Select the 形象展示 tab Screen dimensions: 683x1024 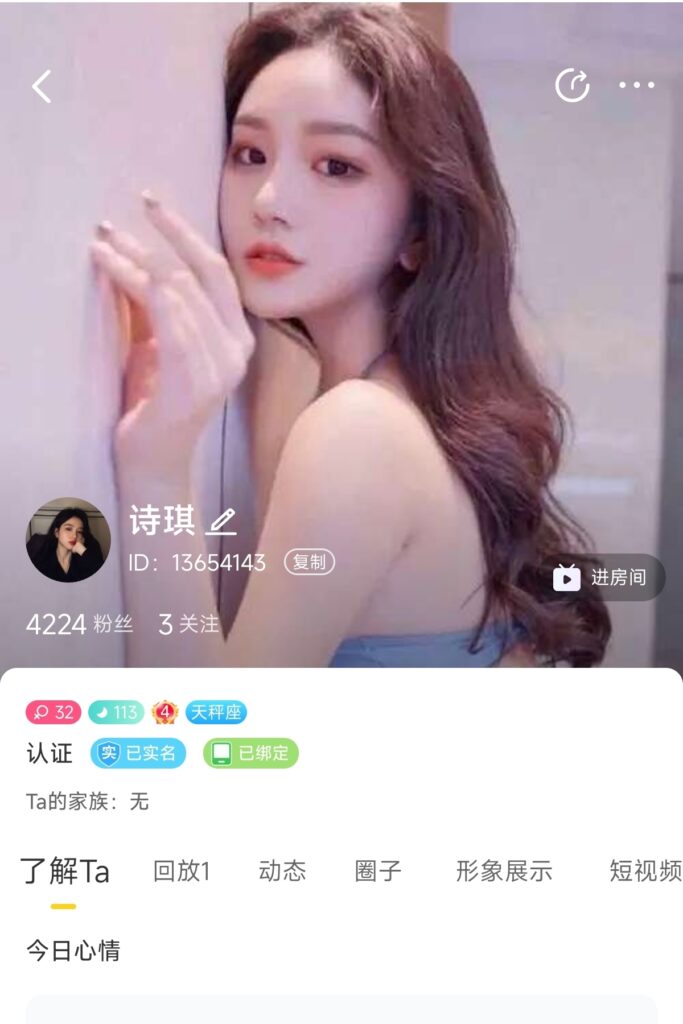coord(504,871)
